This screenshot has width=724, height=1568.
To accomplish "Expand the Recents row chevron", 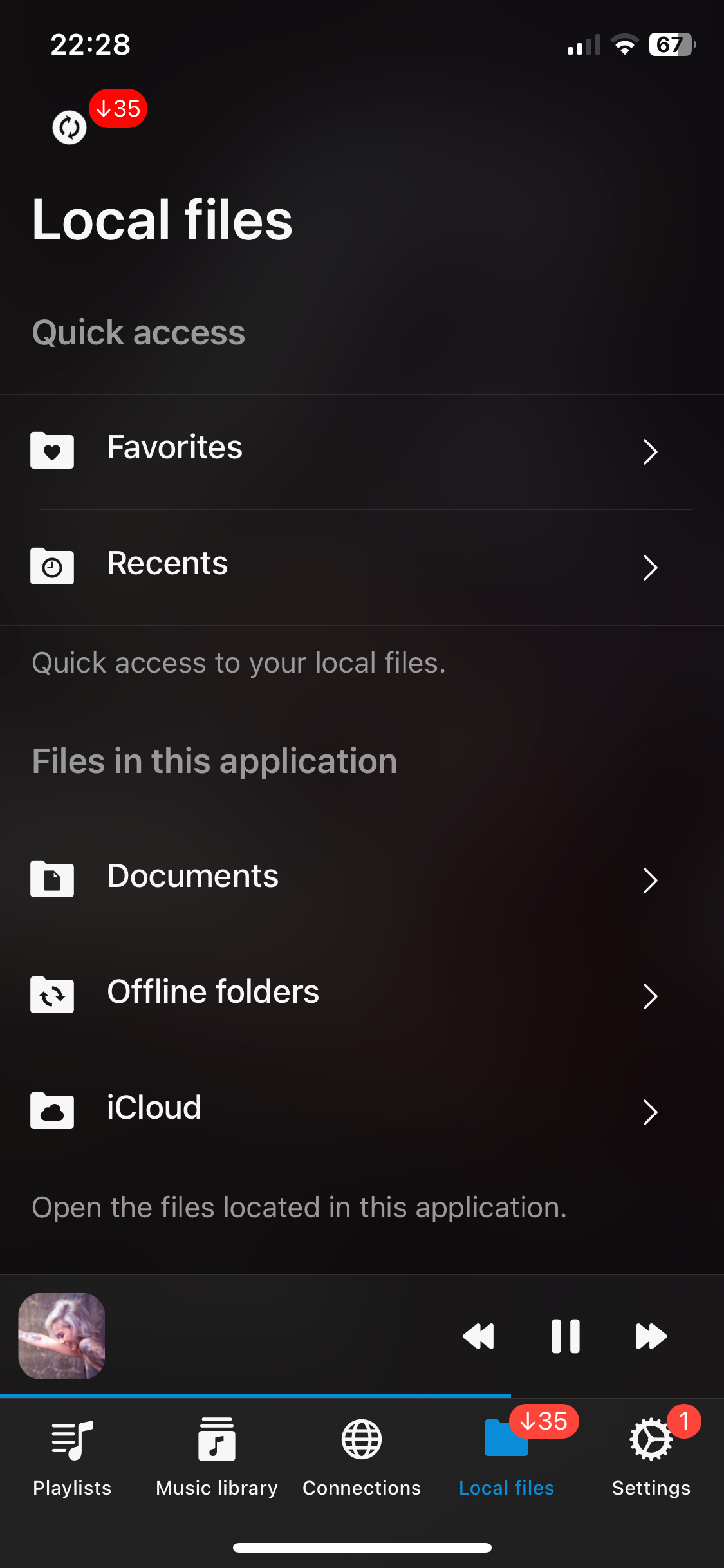I will [651, 568].
